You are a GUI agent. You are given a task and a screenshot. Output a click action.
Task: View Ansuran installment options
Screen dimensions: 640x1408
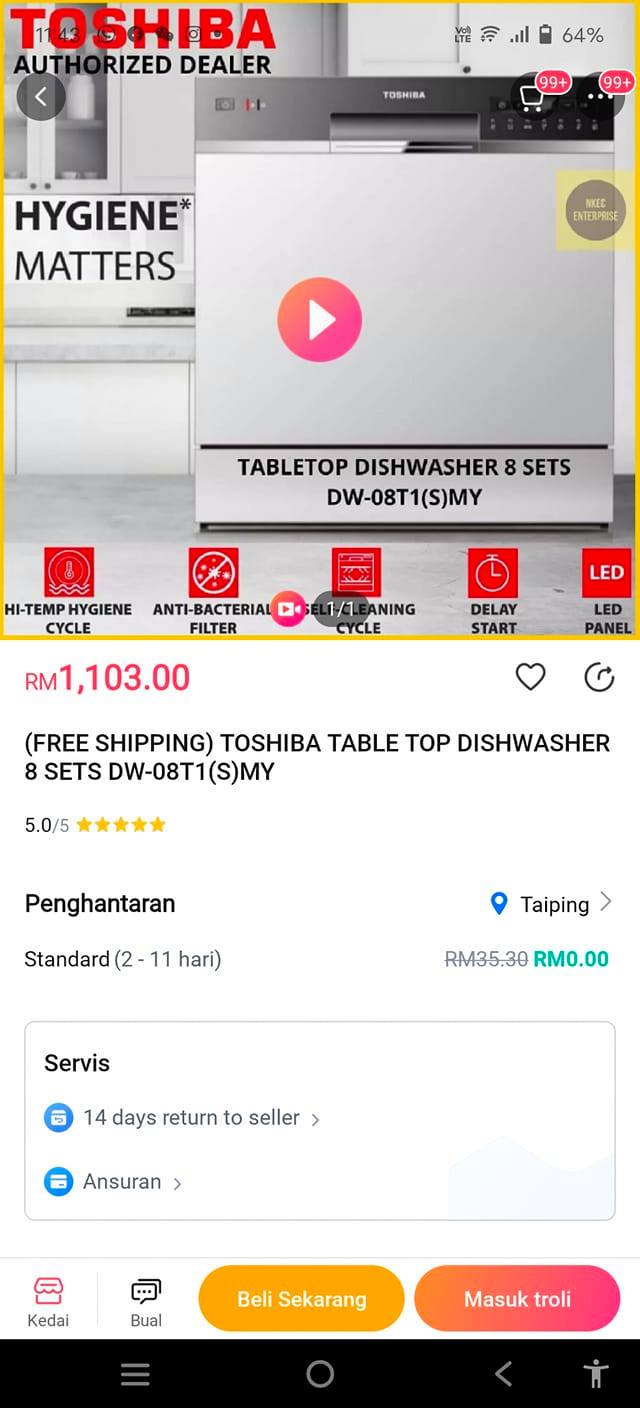pyautogui.click(x=122, y=1182)
